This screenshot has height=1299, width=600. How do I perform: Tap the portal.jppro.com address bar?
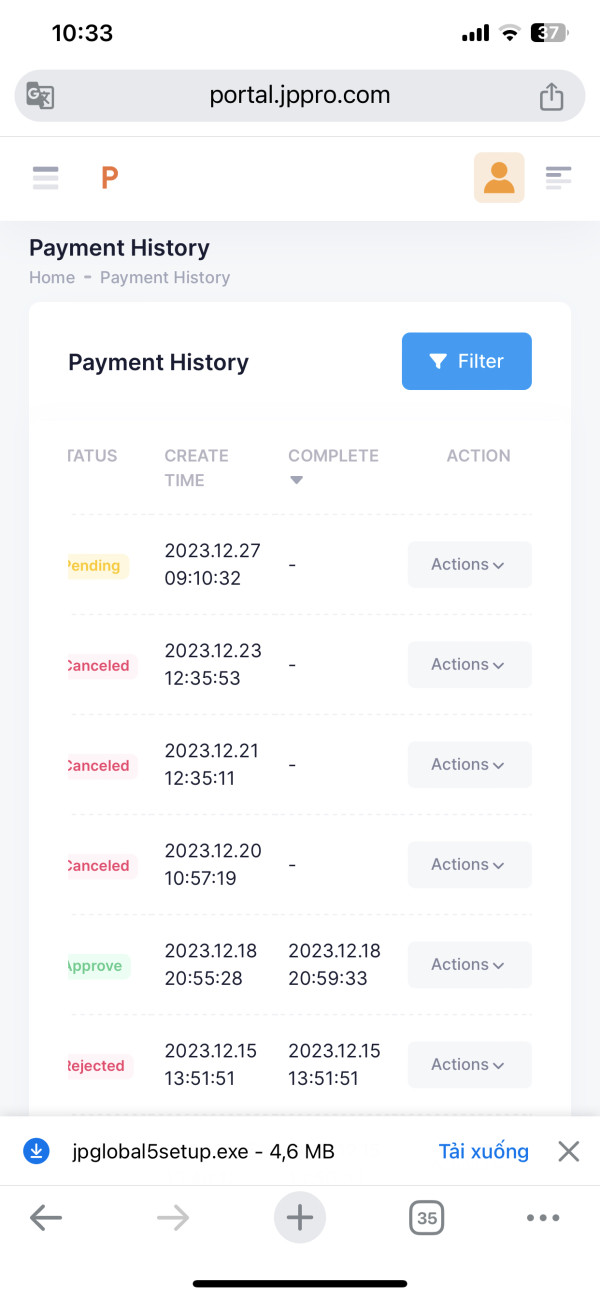pos(300,96)
